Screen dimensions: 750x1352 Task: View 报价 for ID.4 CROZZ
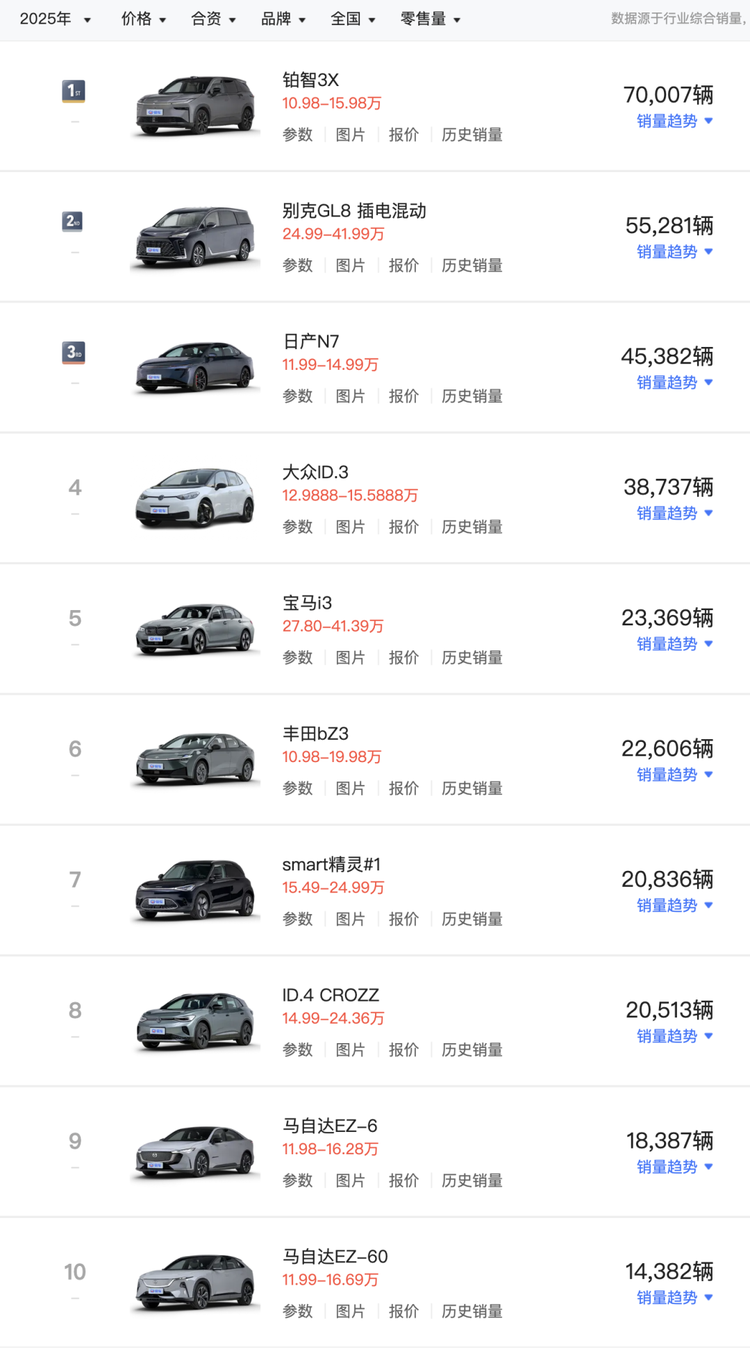[x=403, y=1050]
